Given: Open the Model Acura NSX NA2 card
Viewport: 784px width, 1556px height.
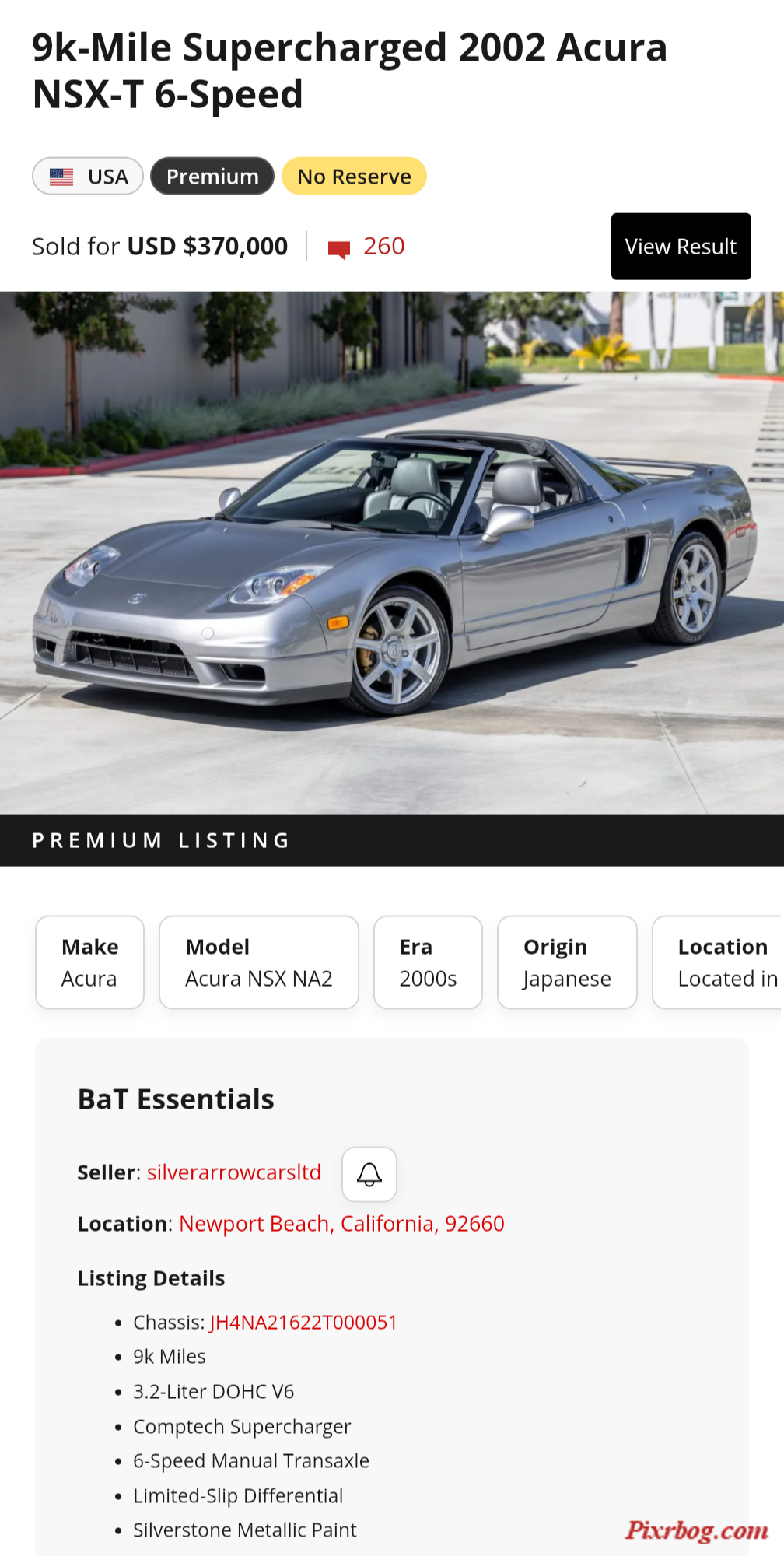Looking at the screenshot, I should (258, 962).
